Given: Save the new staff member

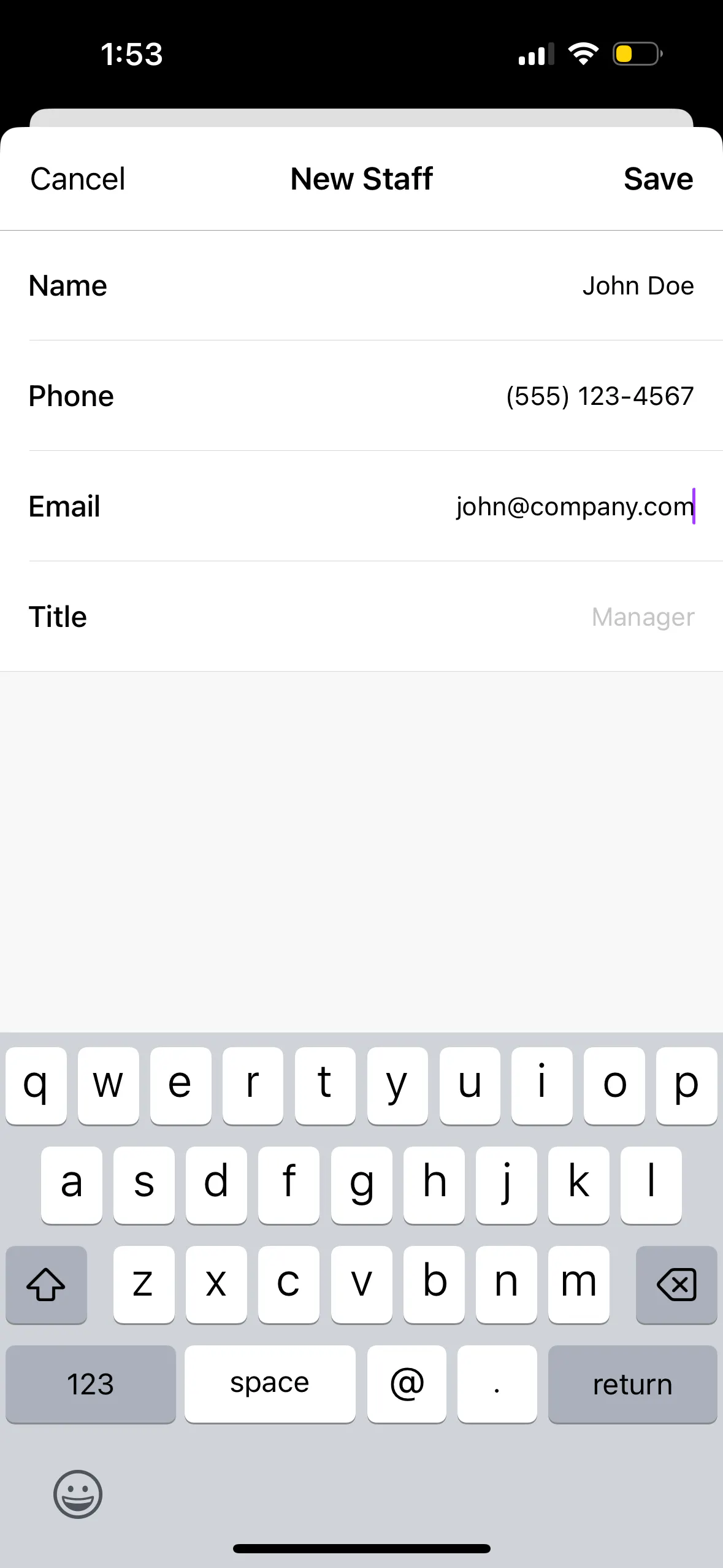Looking at the screenshot, I should pyautogui.click(x=658, y=179).
